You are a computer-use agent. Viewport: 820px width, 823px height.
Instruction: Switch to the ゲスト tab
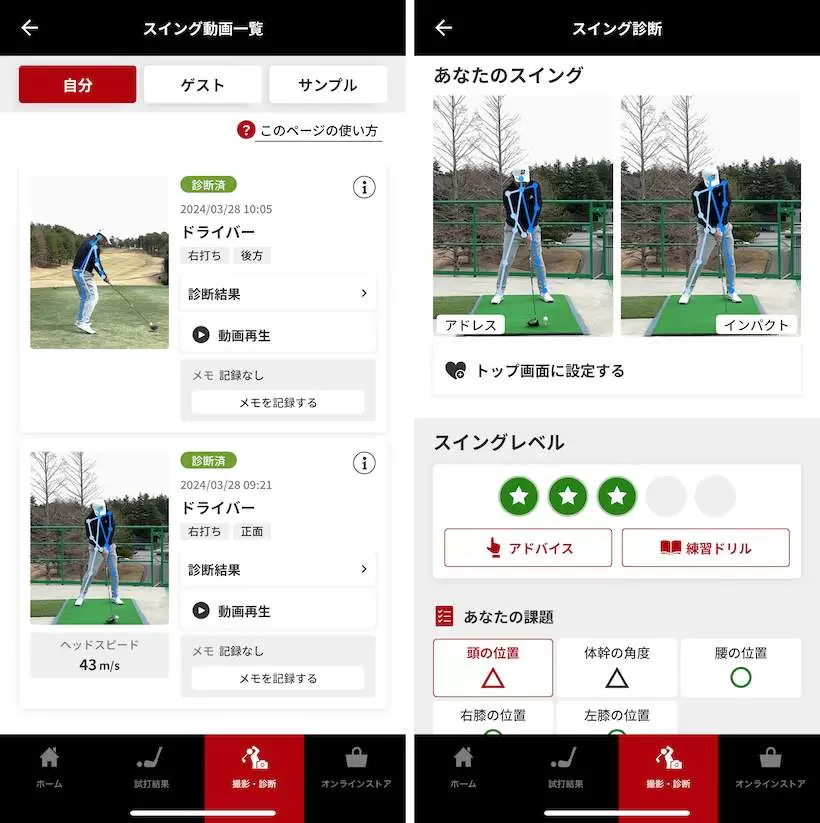[x=203, y=85]
